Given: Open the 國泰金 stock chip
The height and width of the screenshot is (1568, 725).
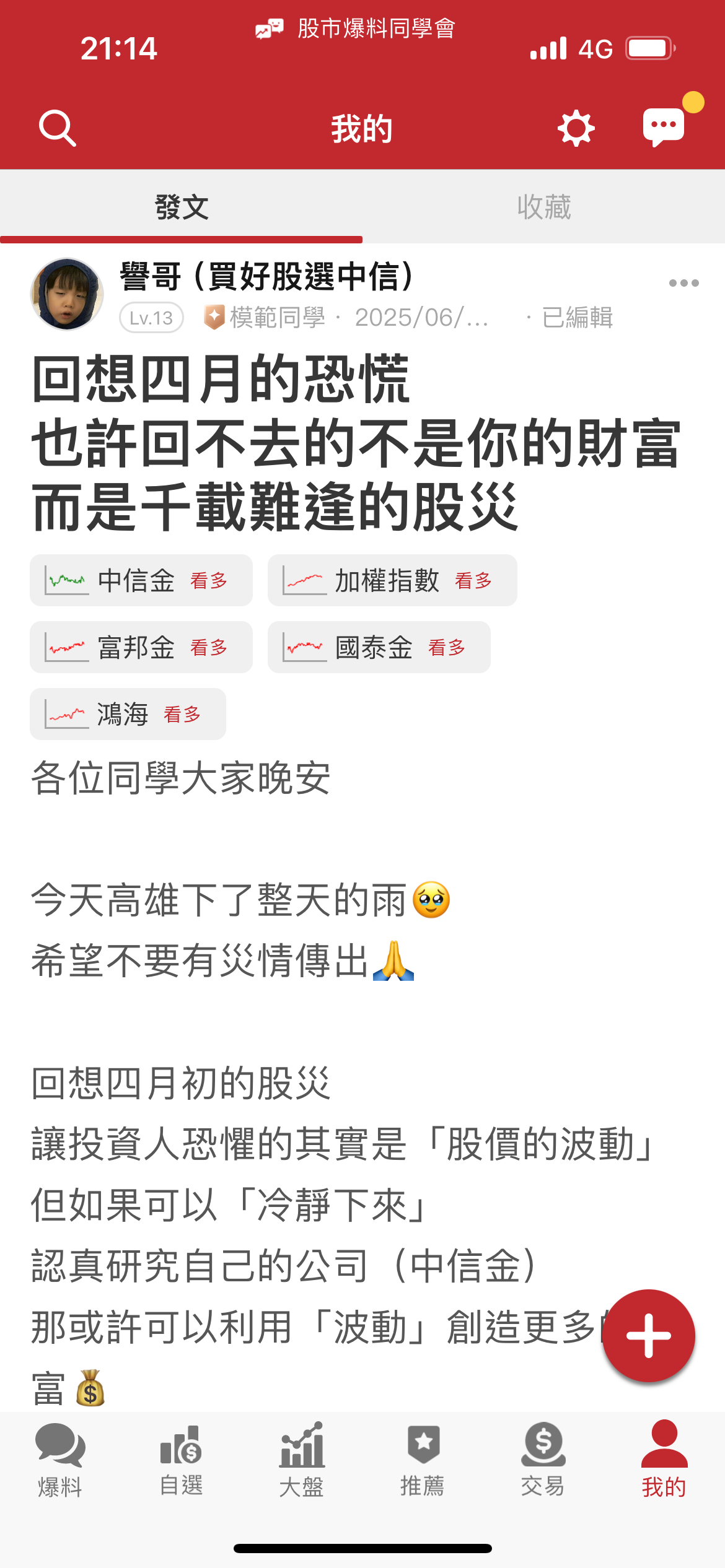Looking at the screenshot, I should coord(379,647).
